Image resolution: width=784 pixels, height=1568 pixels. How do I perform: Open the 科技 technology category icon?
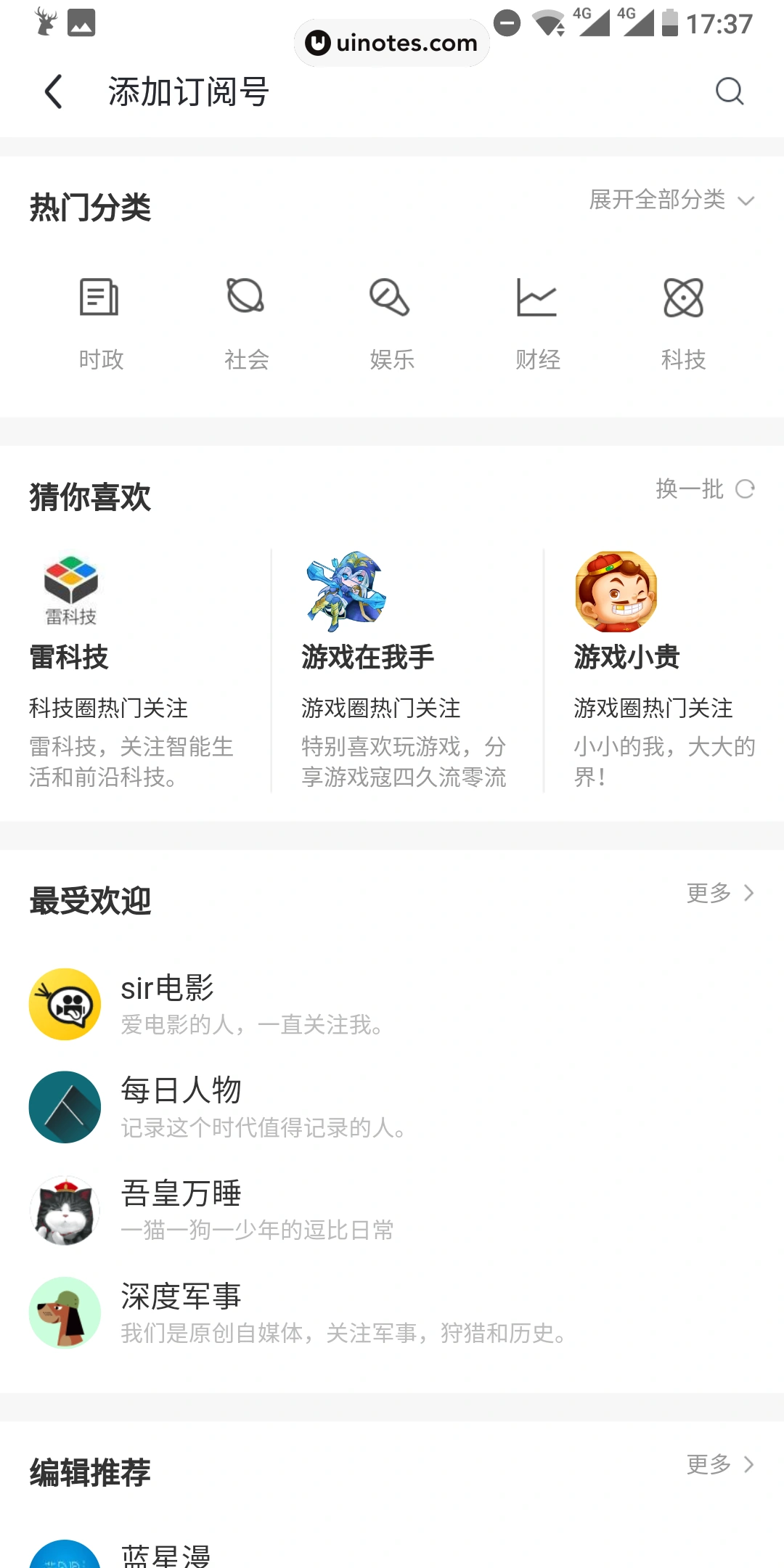click(683, 298)
